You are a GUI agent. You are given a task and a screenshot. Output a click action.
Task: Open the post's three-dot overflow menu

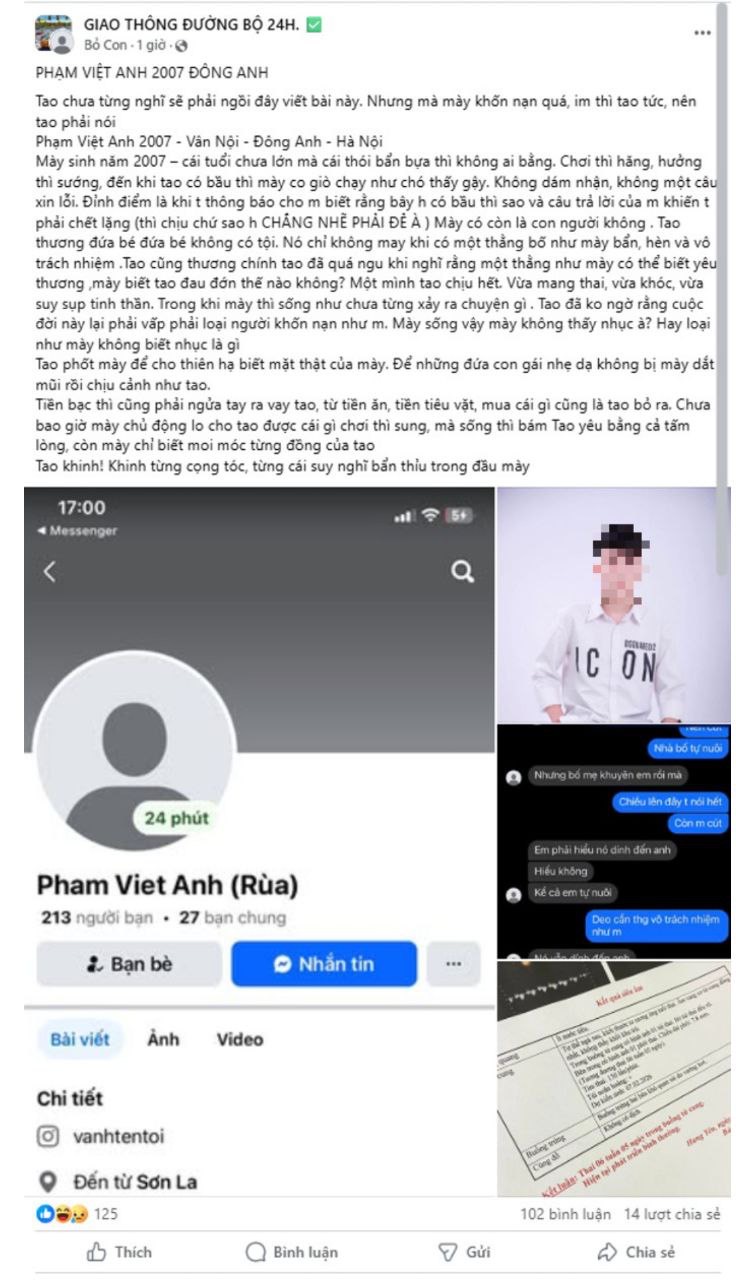[703, 32]
